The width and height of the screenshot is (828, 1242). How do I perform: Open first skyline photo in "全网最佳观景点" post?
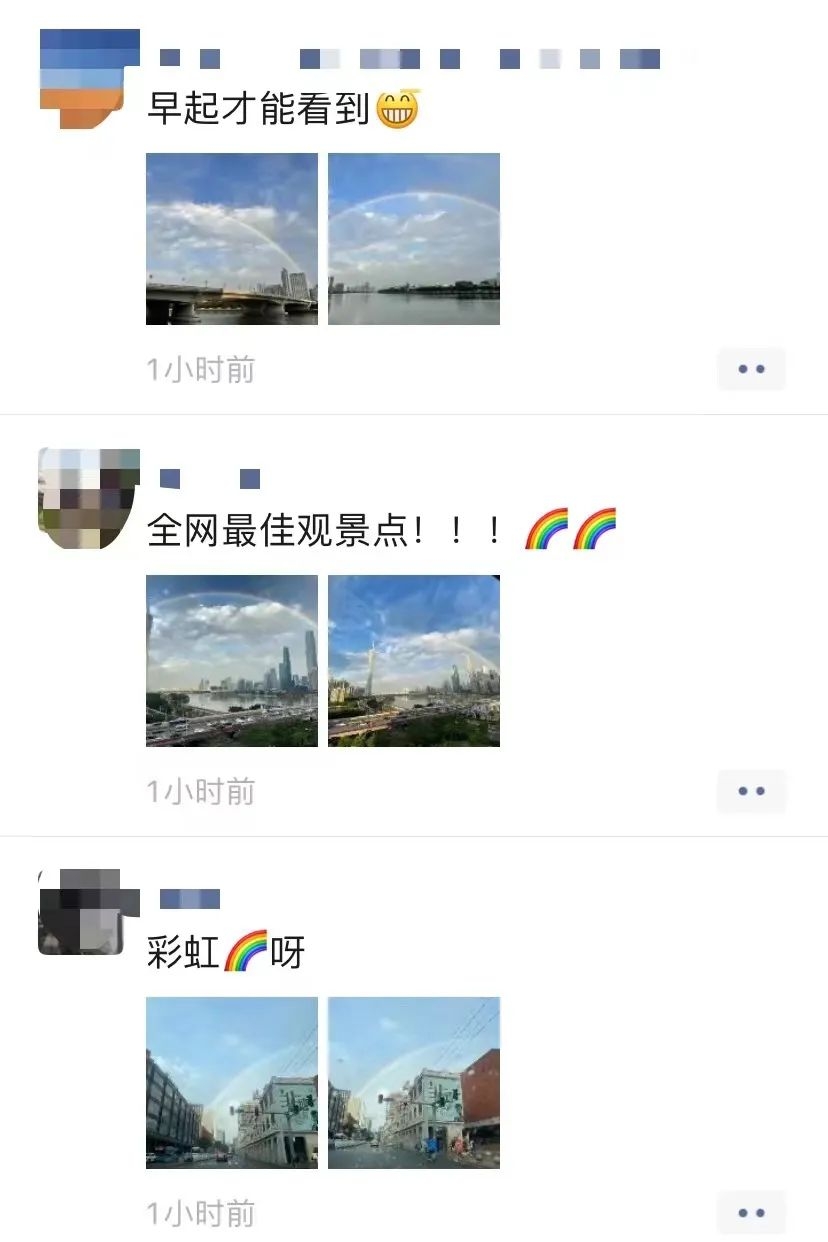[x=232, y=661]
